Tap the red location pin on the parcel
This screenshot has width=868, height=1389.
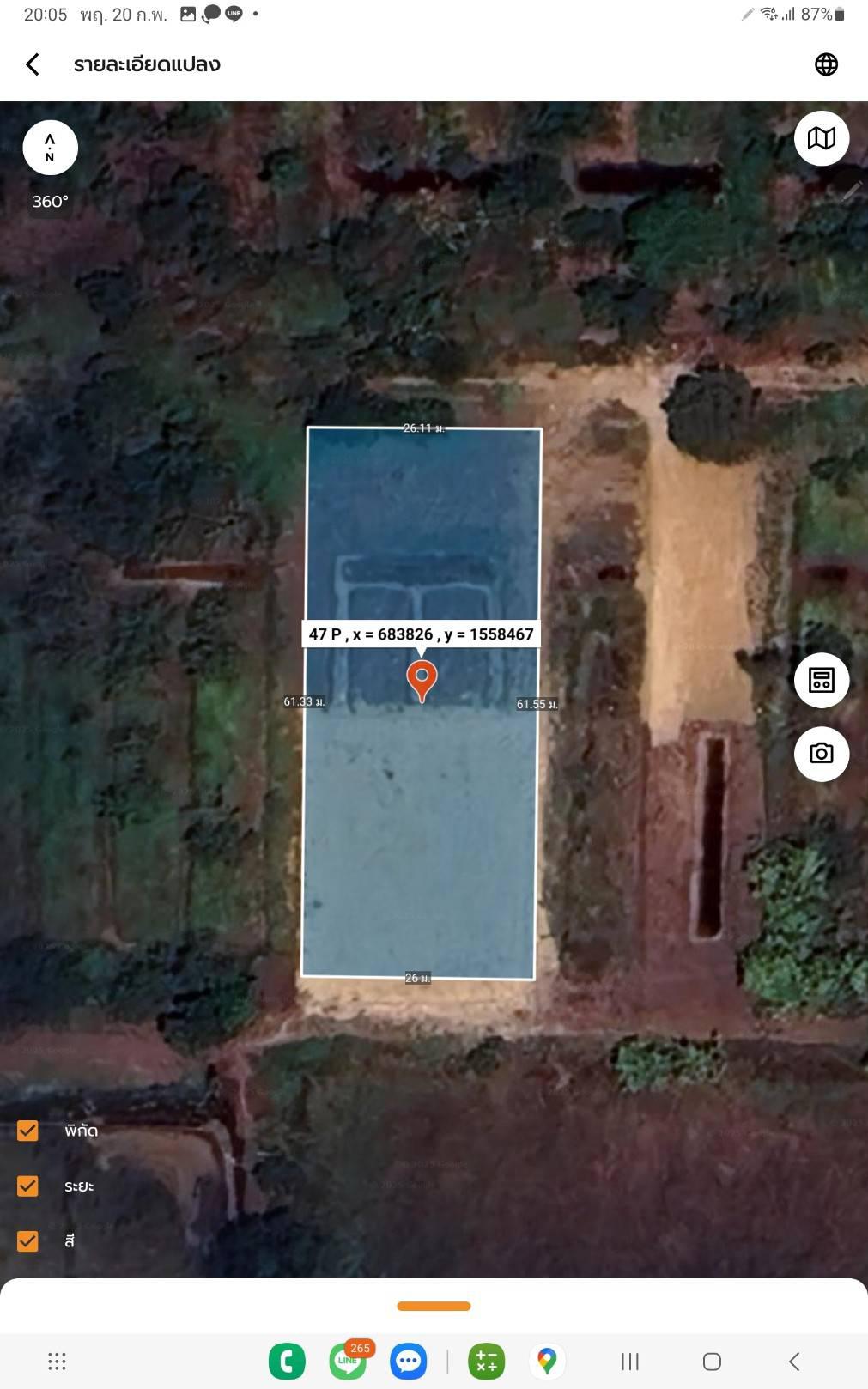point(422,682)
